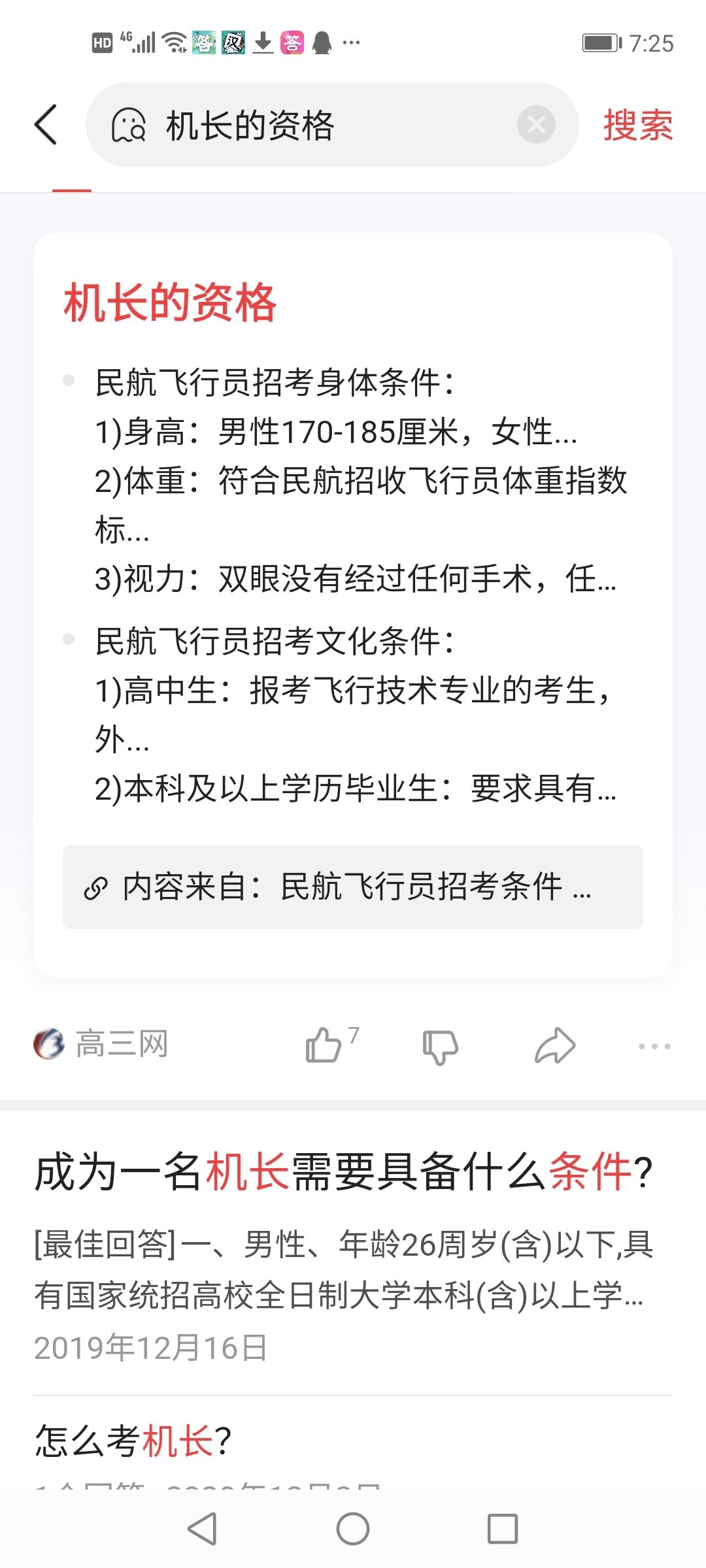Share the 高三网 answer
The height and width of the screenshot is (1568, 706).
[555, 1045]
